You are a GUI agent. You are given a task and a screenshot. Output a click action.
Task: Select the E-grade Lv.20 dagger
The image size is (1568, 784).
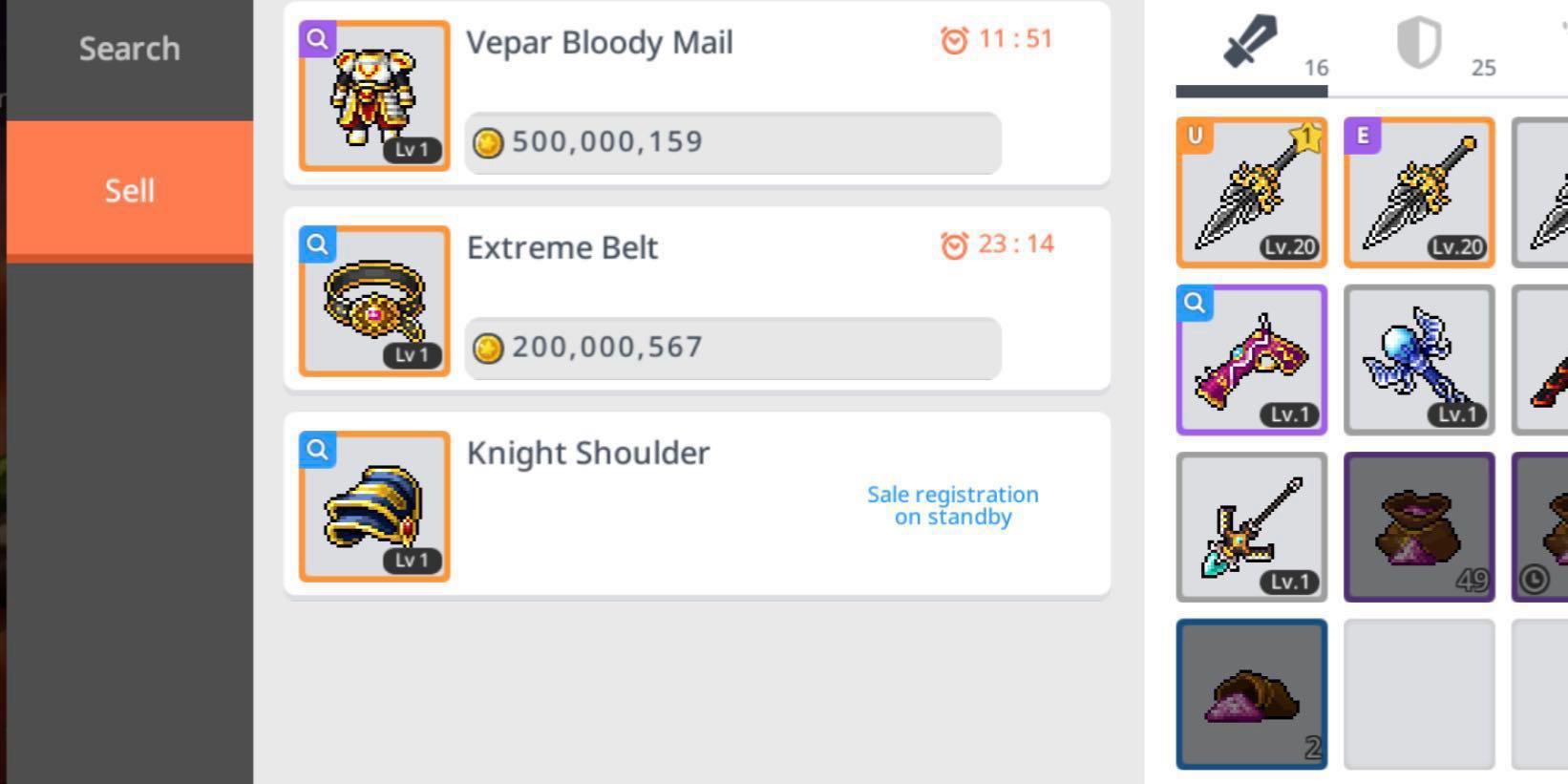click(1419, 193)
